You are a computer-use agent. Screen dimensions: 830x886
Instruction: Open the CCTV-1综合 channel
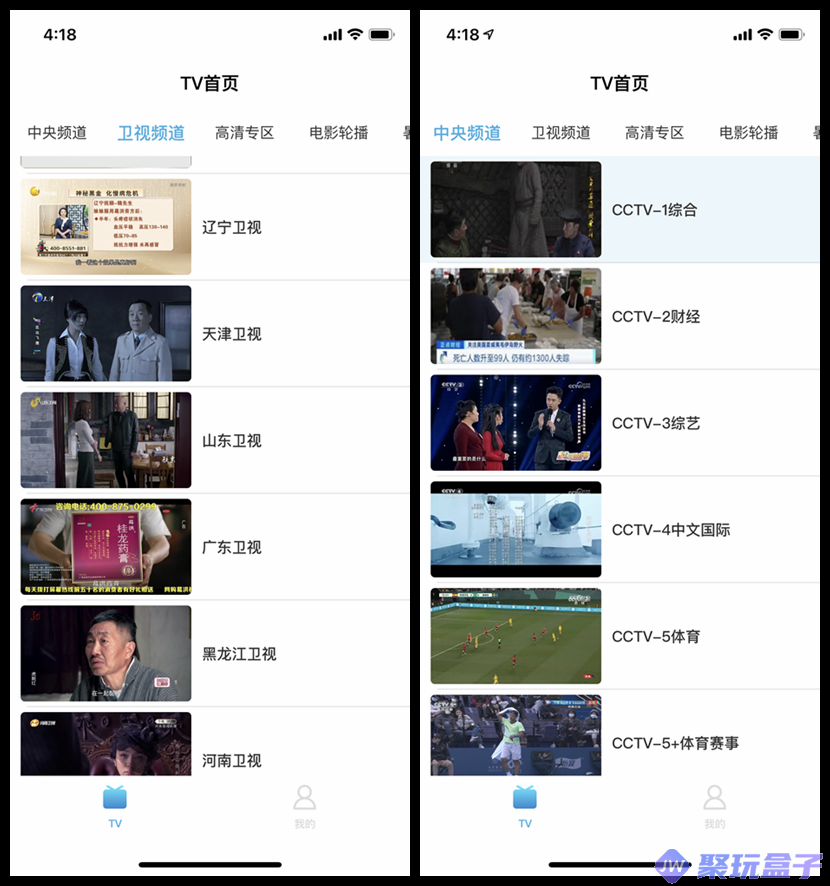pos(654,210)
